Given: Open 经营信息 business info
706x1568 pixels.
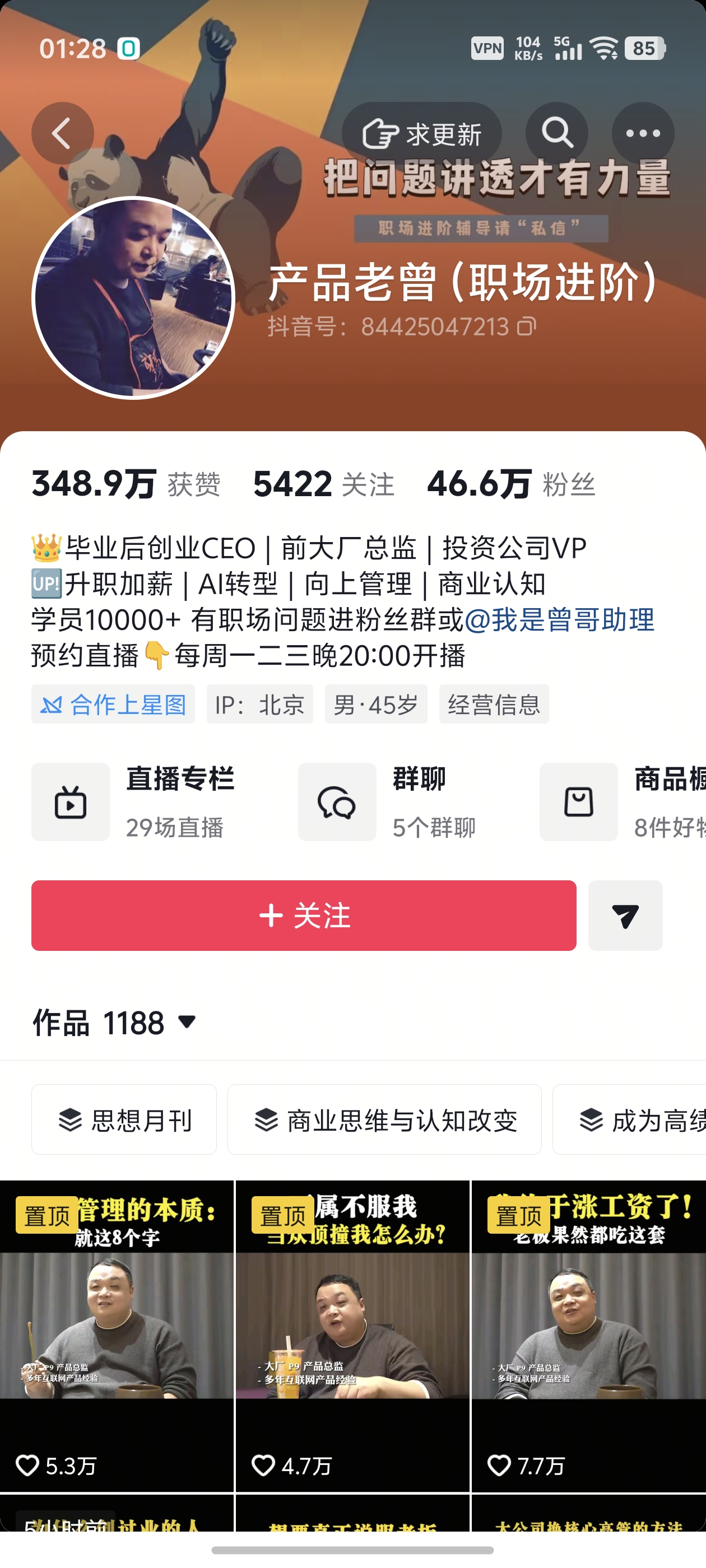Looking at the screenshot, I should pyautogui.click(x=494, y=704).
